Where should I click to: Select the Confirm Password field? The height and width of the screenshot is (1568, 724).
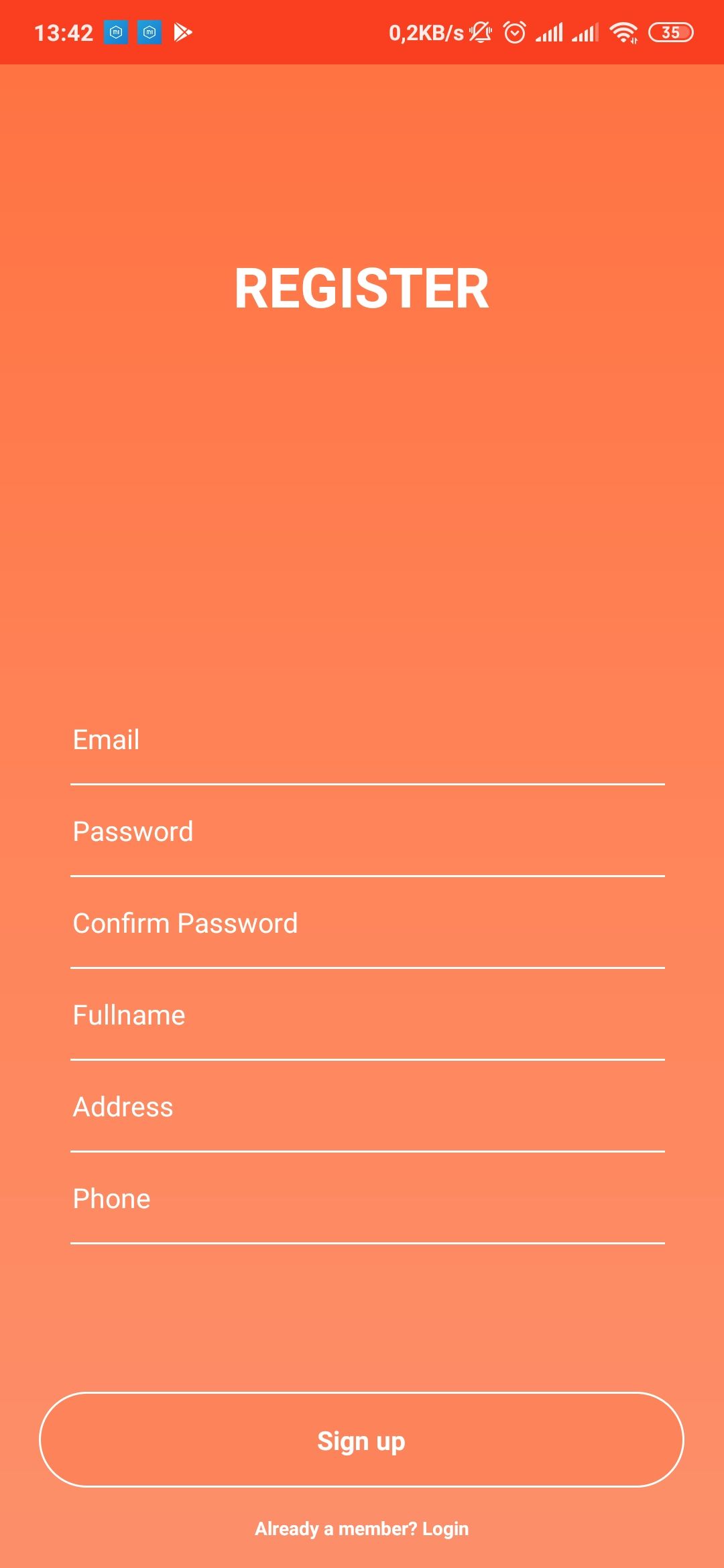coord(367,925)
